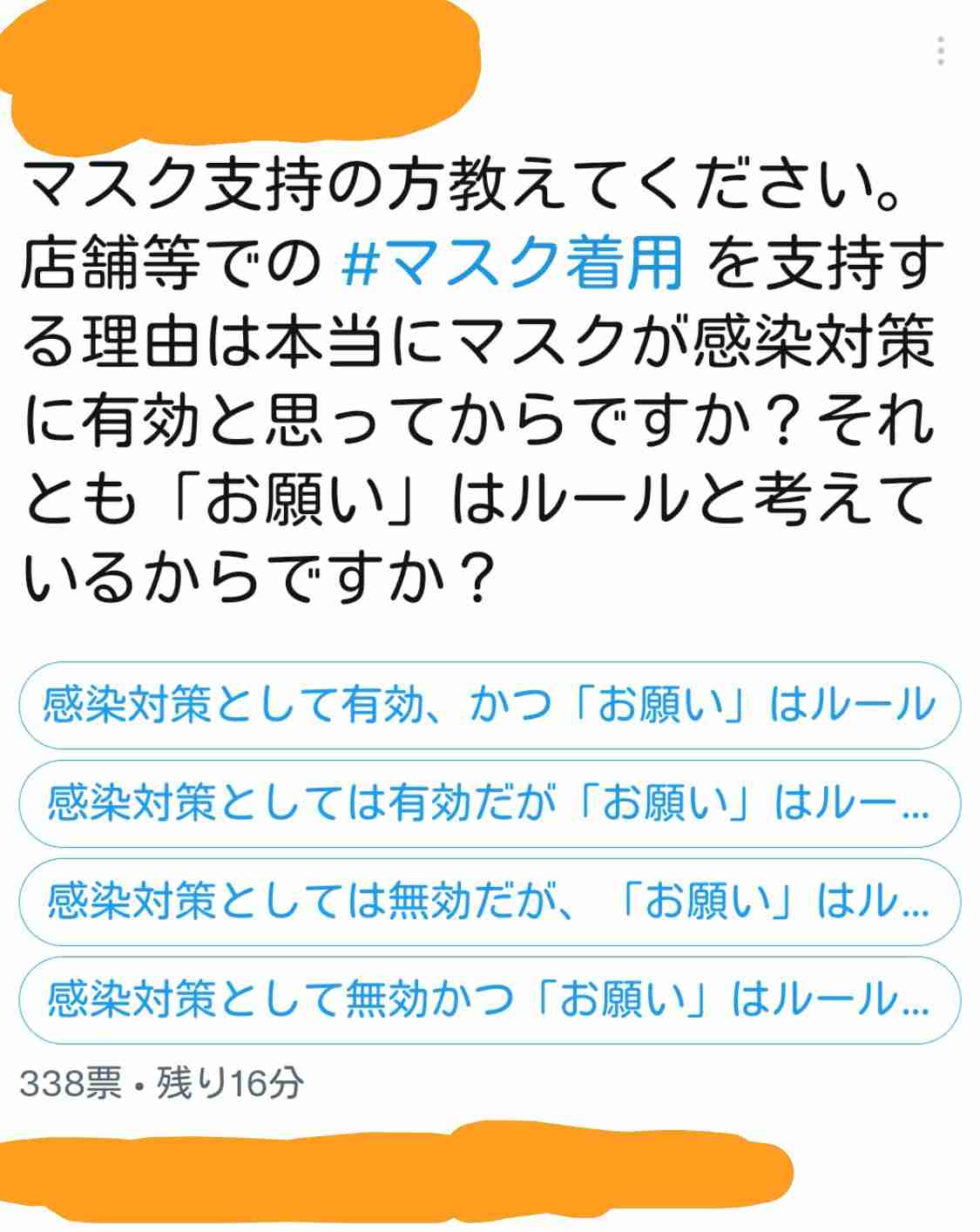Choose poll option 感染対策としては無効だが、「お願い」はル…

pos(489,902)
